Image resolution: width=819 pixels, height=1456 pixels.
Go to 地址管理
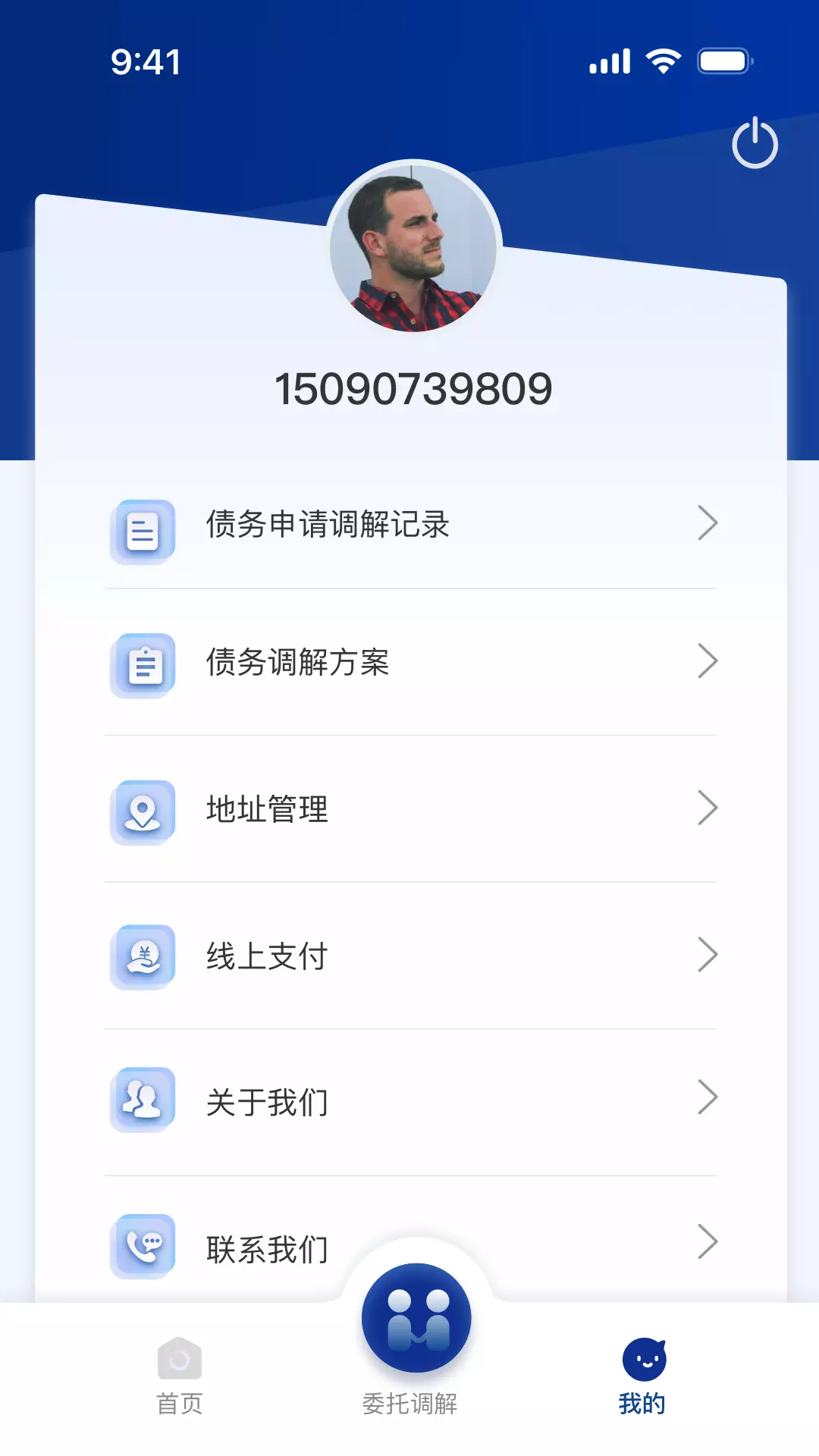pos(411,809)
